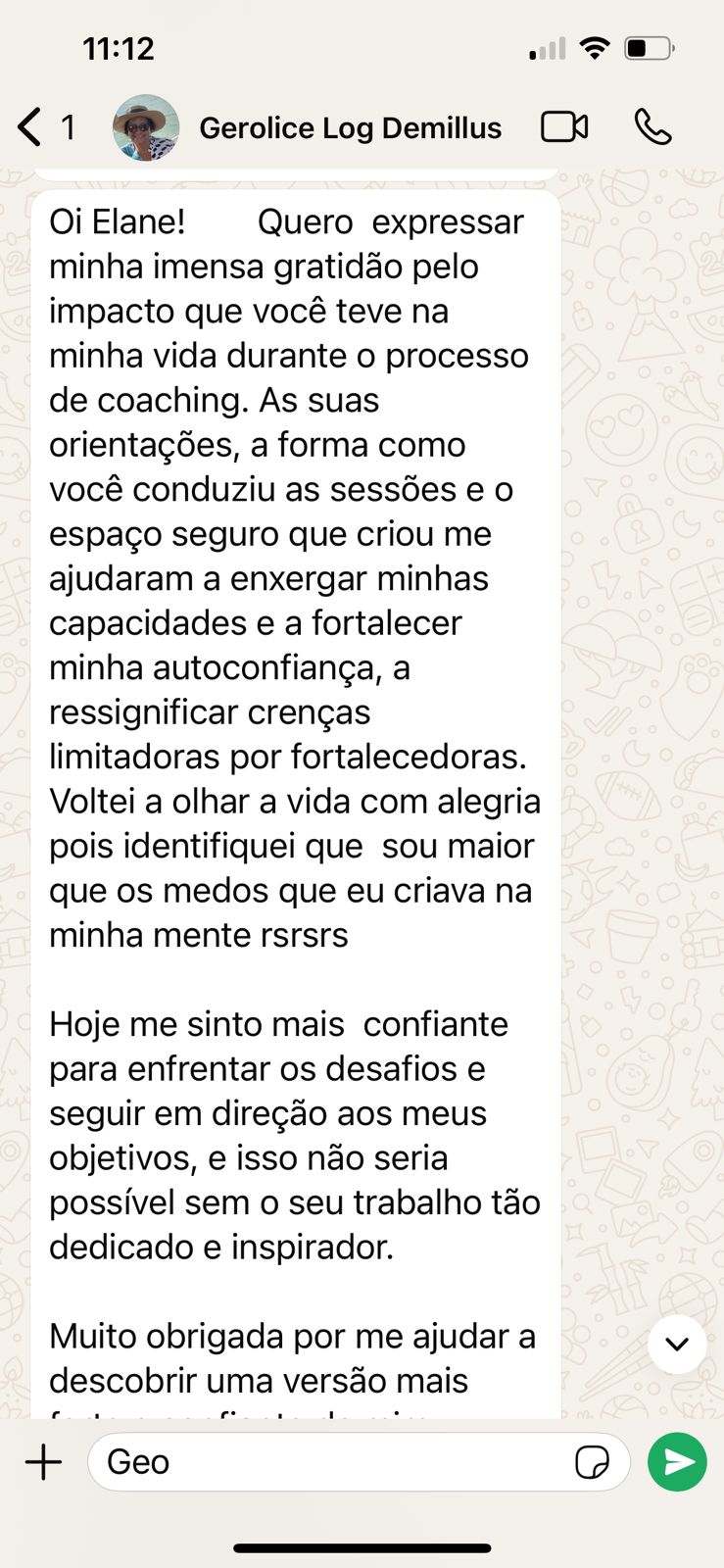724x1568 pixels.
Task: Open the attachment plus menu
Action: (x=43, y=1462)
